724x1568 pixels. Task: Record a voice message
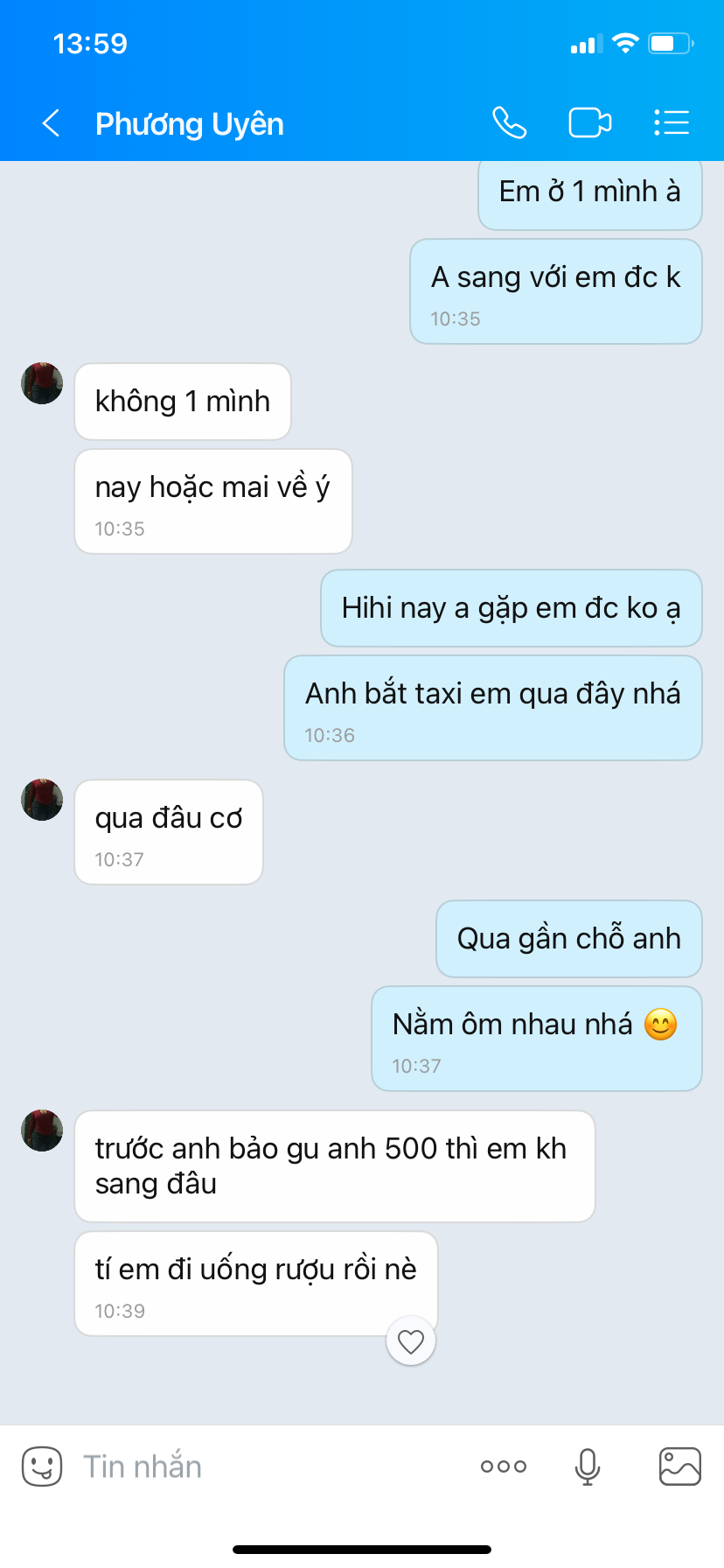(588, 1466)
